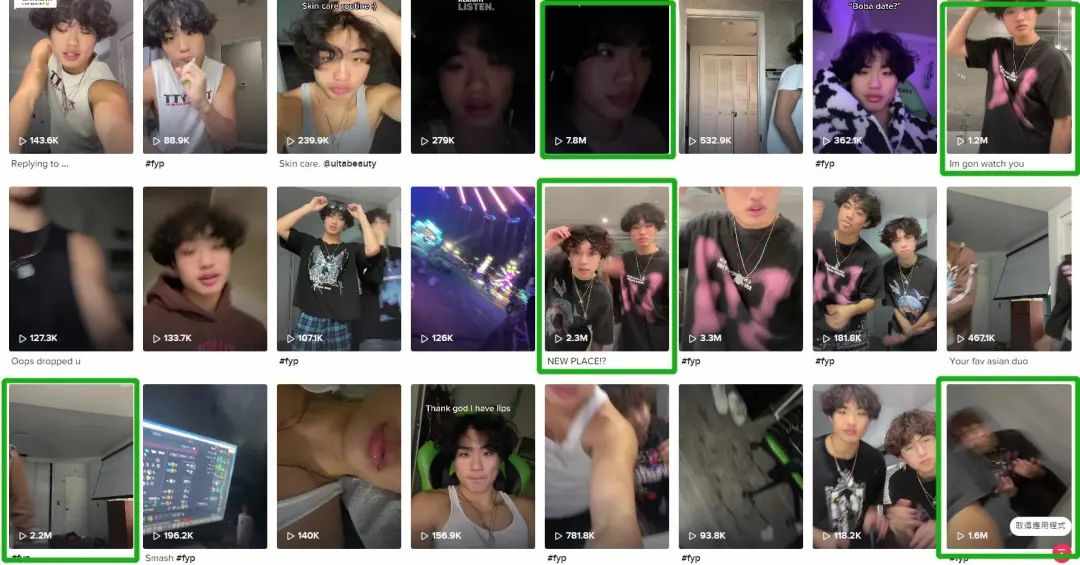Image resolution: width=1080 pixels, height=565 pixels.
Task: Play the video with 3.3M views
Action: 741,267
